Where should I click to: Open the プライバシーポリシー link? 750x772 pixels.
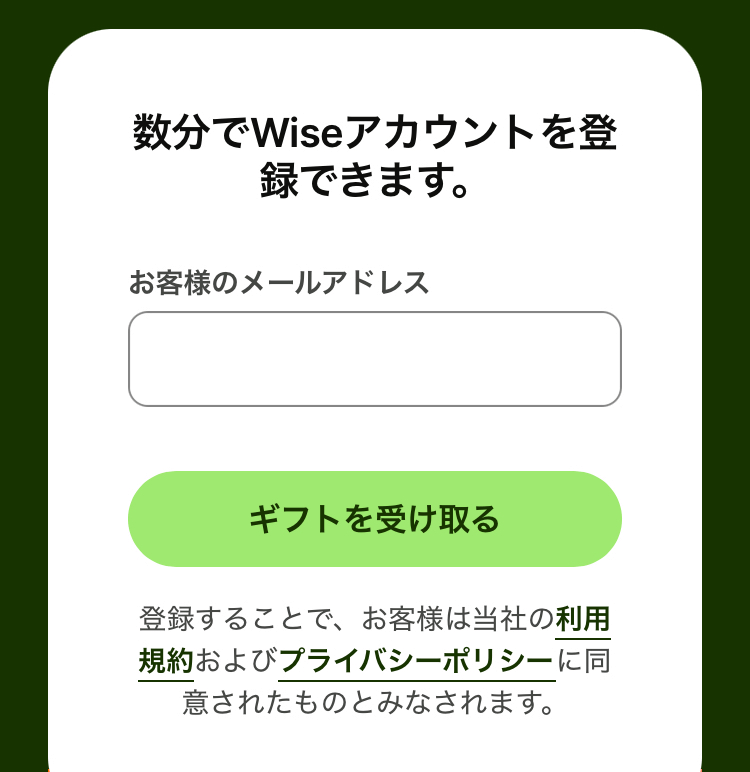click(x=415, y=661)
